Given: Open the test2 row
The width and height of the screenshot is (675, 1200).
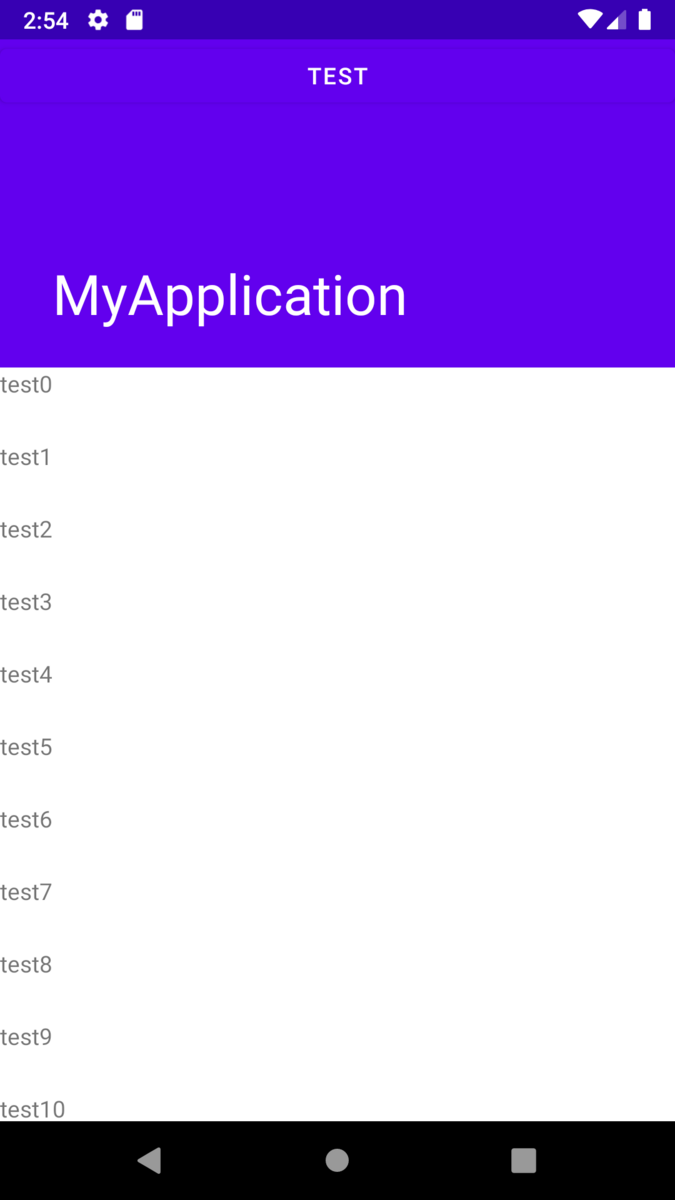Looking at the screenshot, I should pos(26,530).
